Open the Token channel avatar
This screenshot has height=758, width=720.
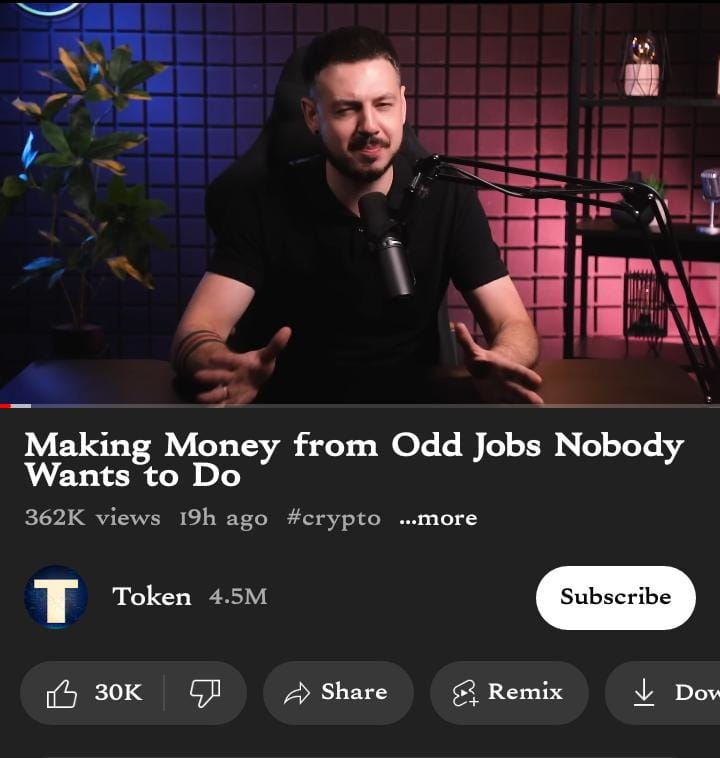tap(56, 597)
